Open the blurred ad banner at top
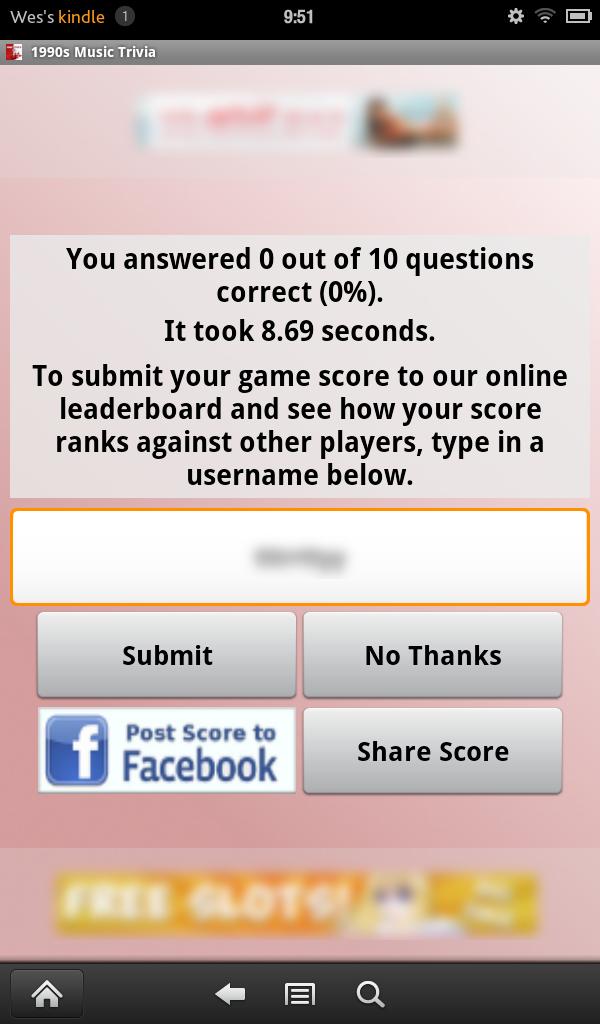The height and width of the screenshot is (1024, 600). click(x=297, y=122)
